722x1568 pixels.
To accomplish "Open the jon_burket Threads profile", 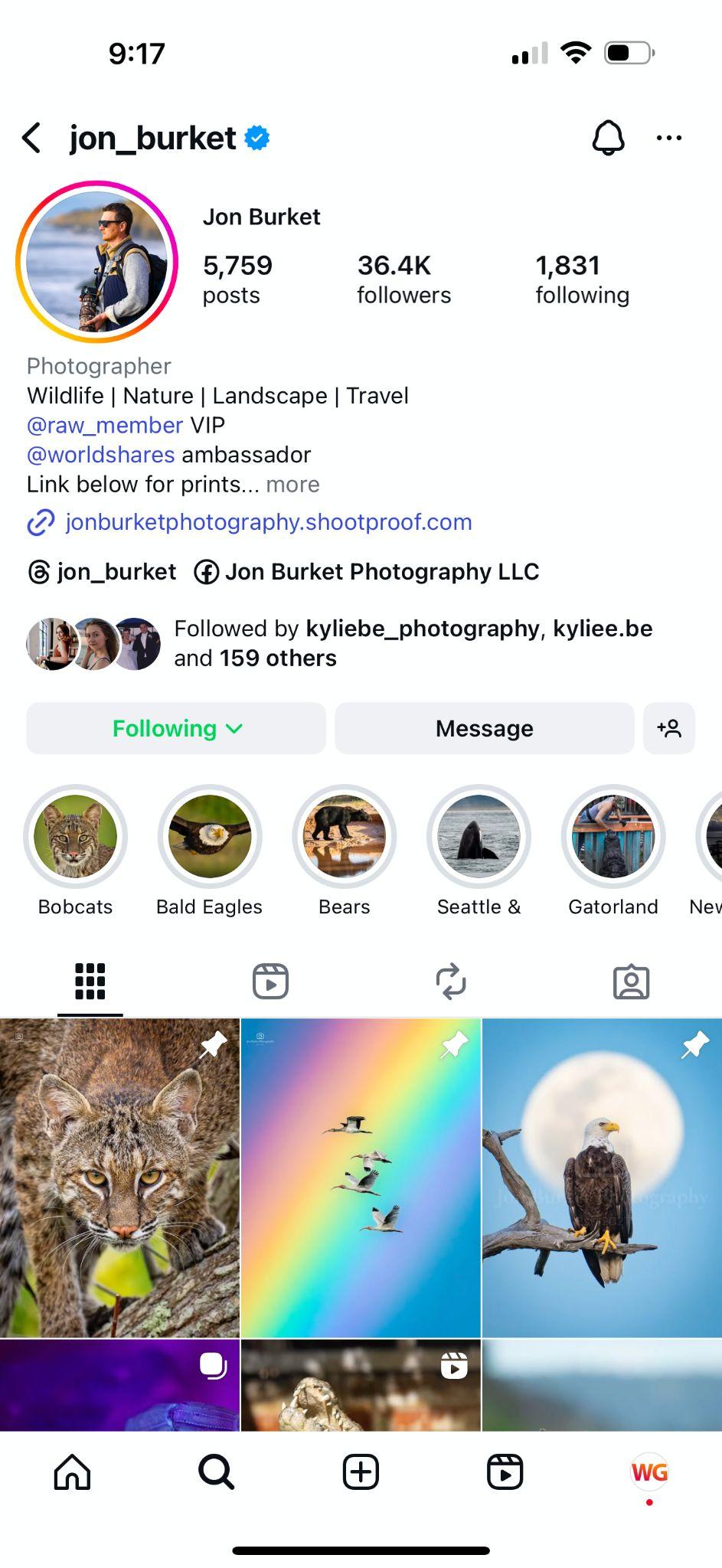I will [x=102, y=572].
